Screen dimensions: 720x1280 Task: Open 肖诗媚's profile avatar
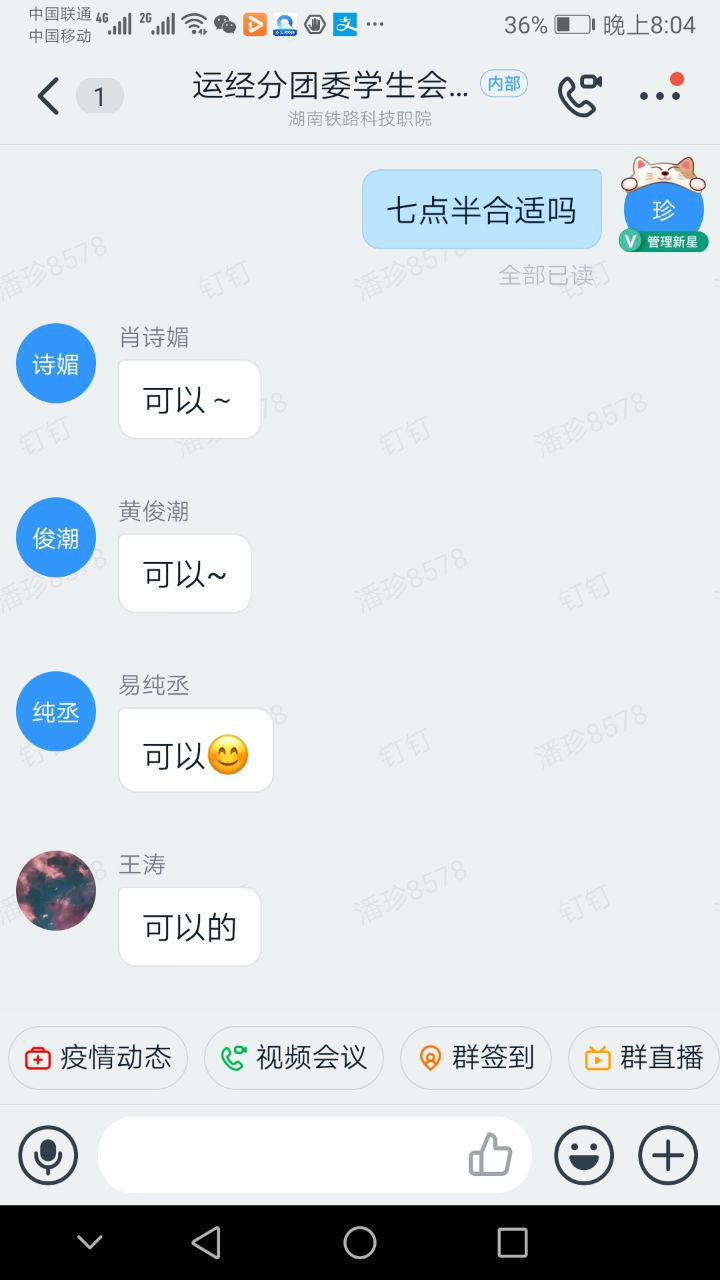56,364
